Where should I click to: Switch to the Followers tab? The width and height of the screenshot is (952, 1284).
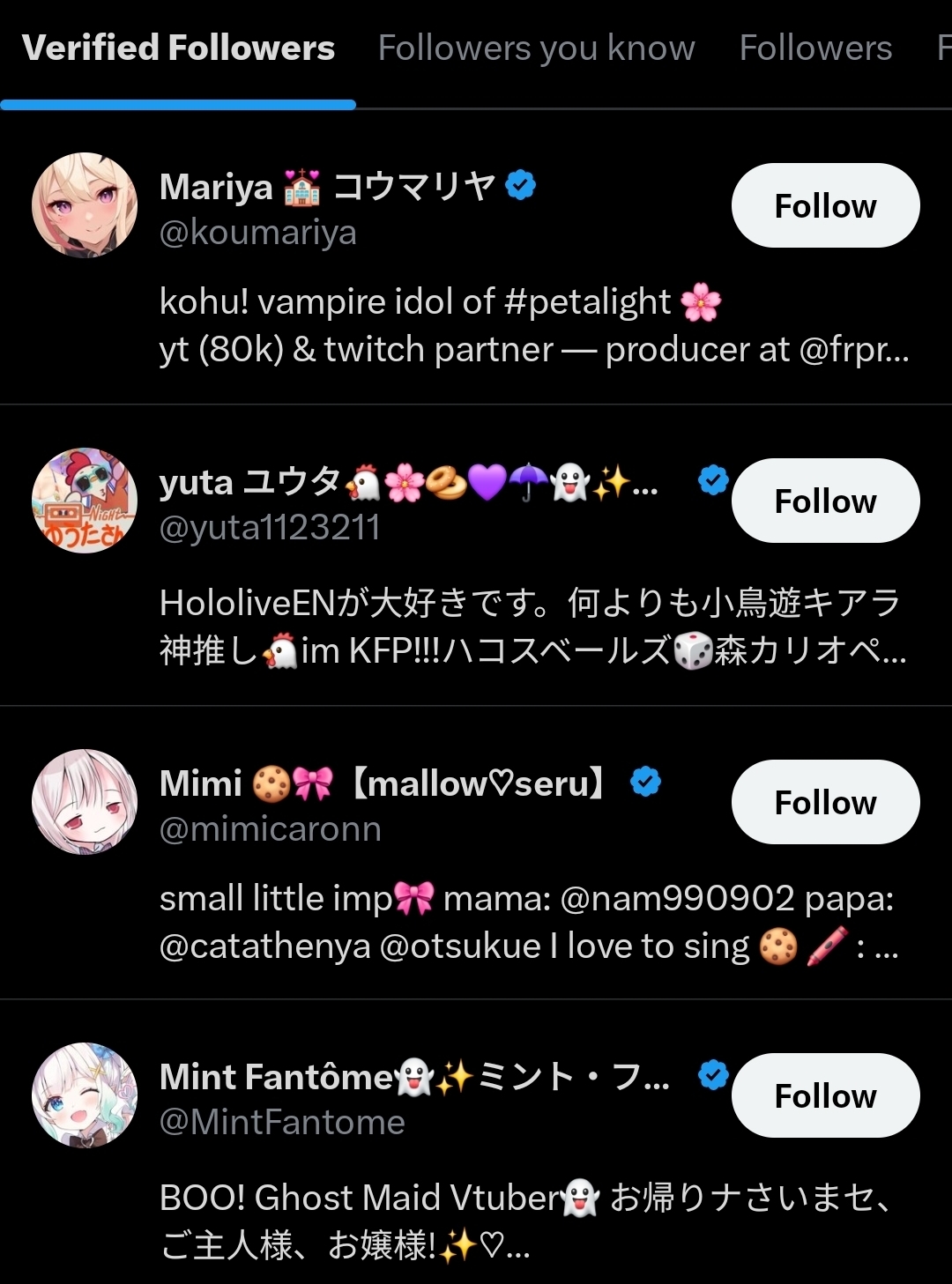point(815,48)
